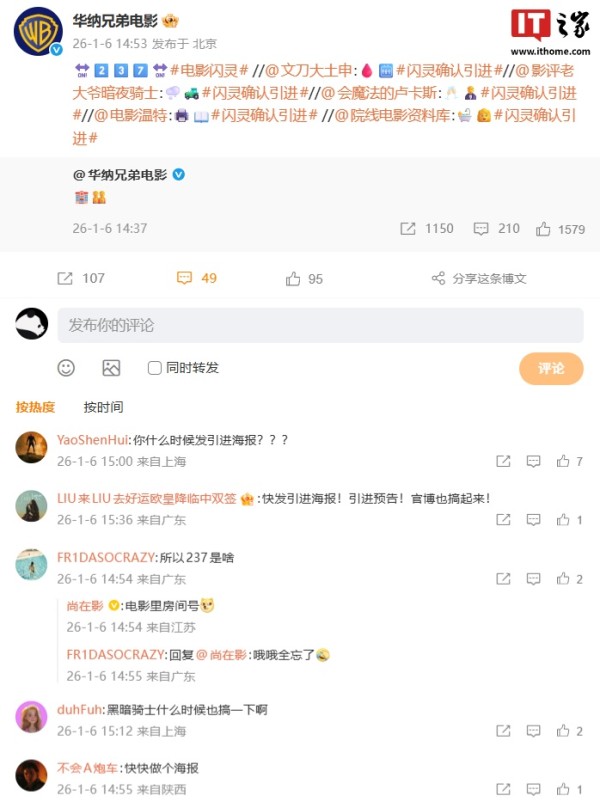
Task: Open the comments counter showing 49
Action: click(196, 278)
